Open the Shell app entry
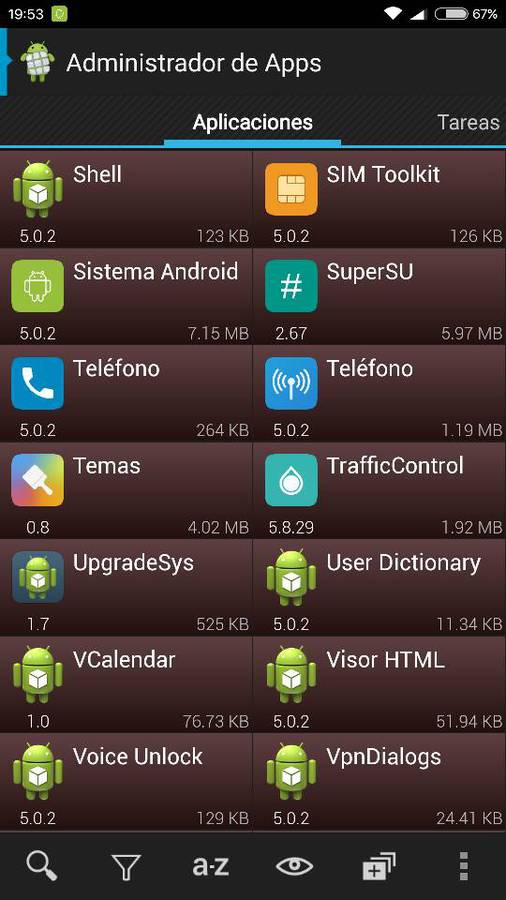The width and height of the screenshot is (506, 900). tap(126, 199)
